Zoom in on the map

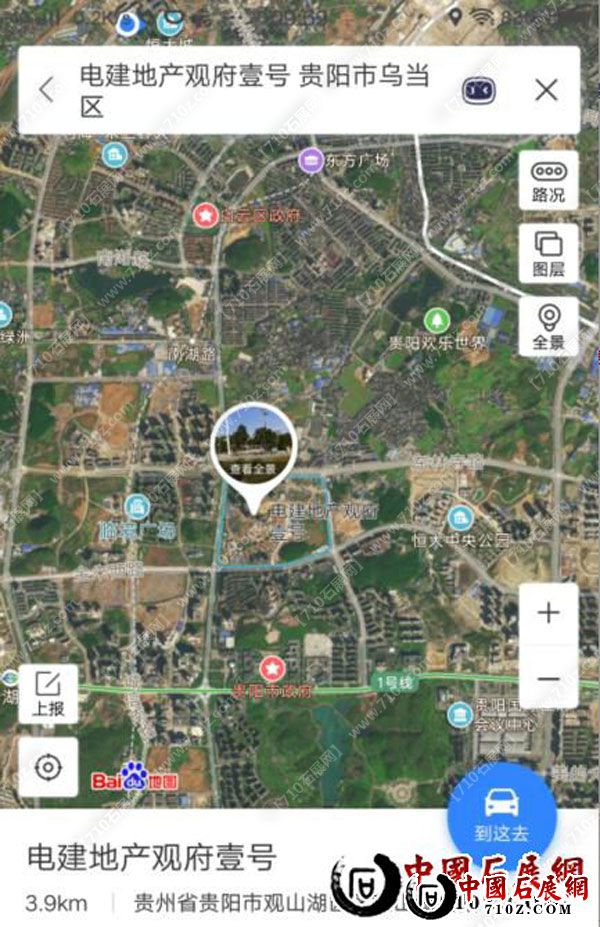coord(548,613)
